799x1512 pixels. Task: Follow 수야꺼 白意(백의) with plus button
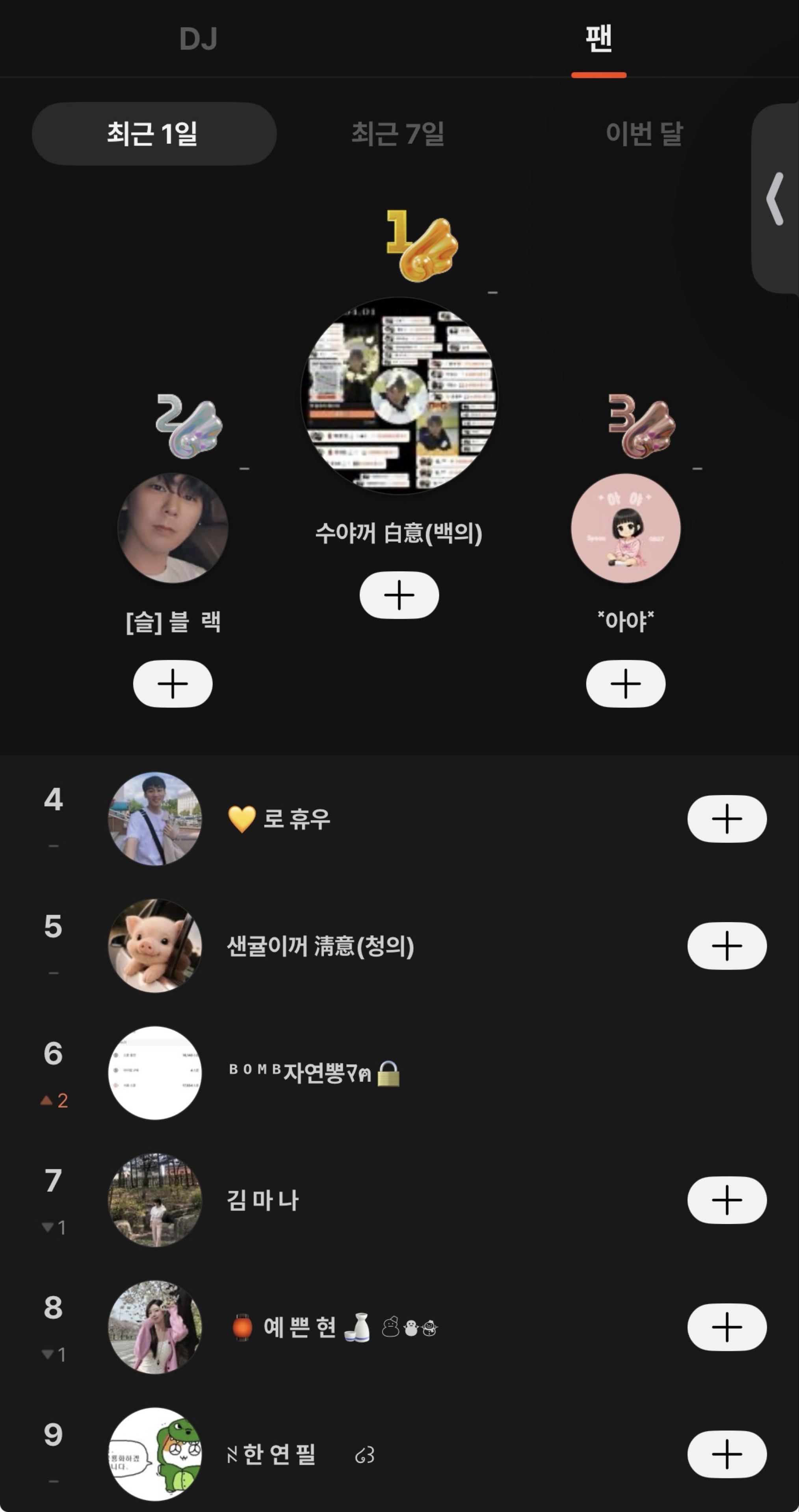399,595
